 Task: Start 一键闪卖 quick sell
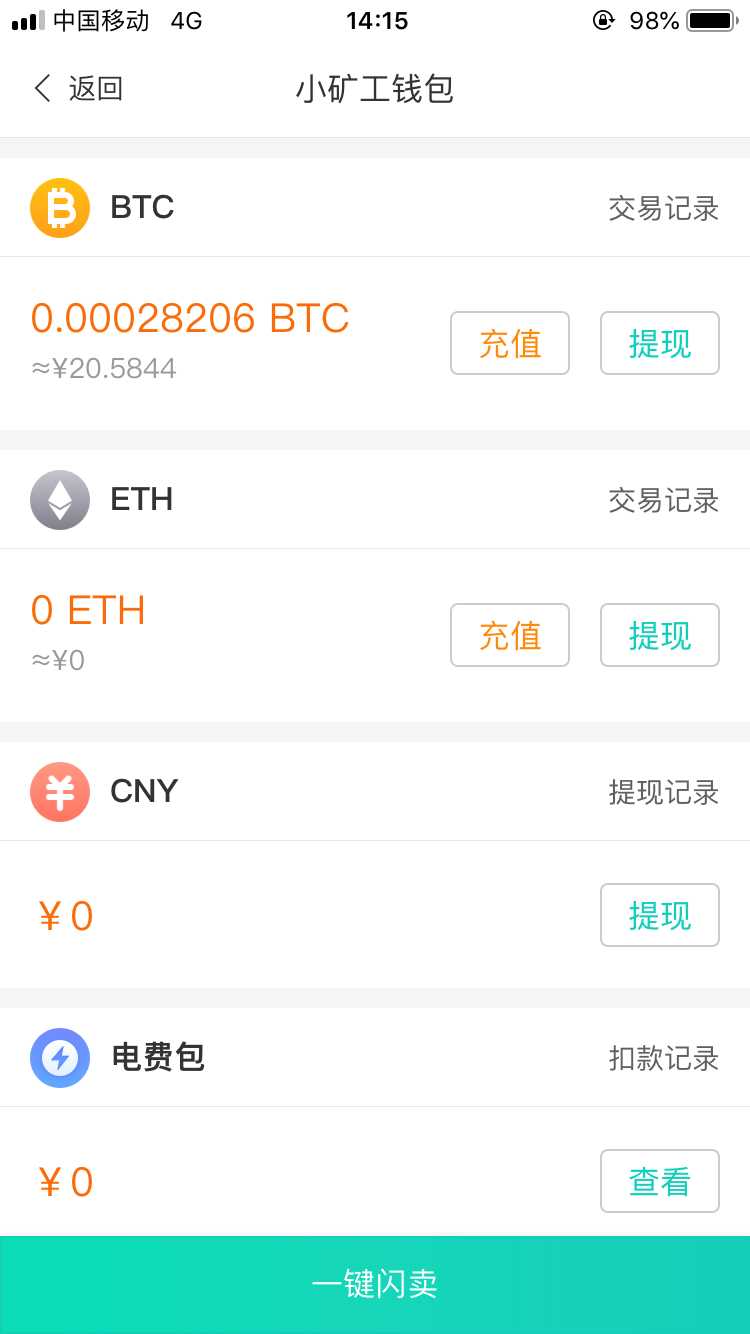pos(375,1284)
